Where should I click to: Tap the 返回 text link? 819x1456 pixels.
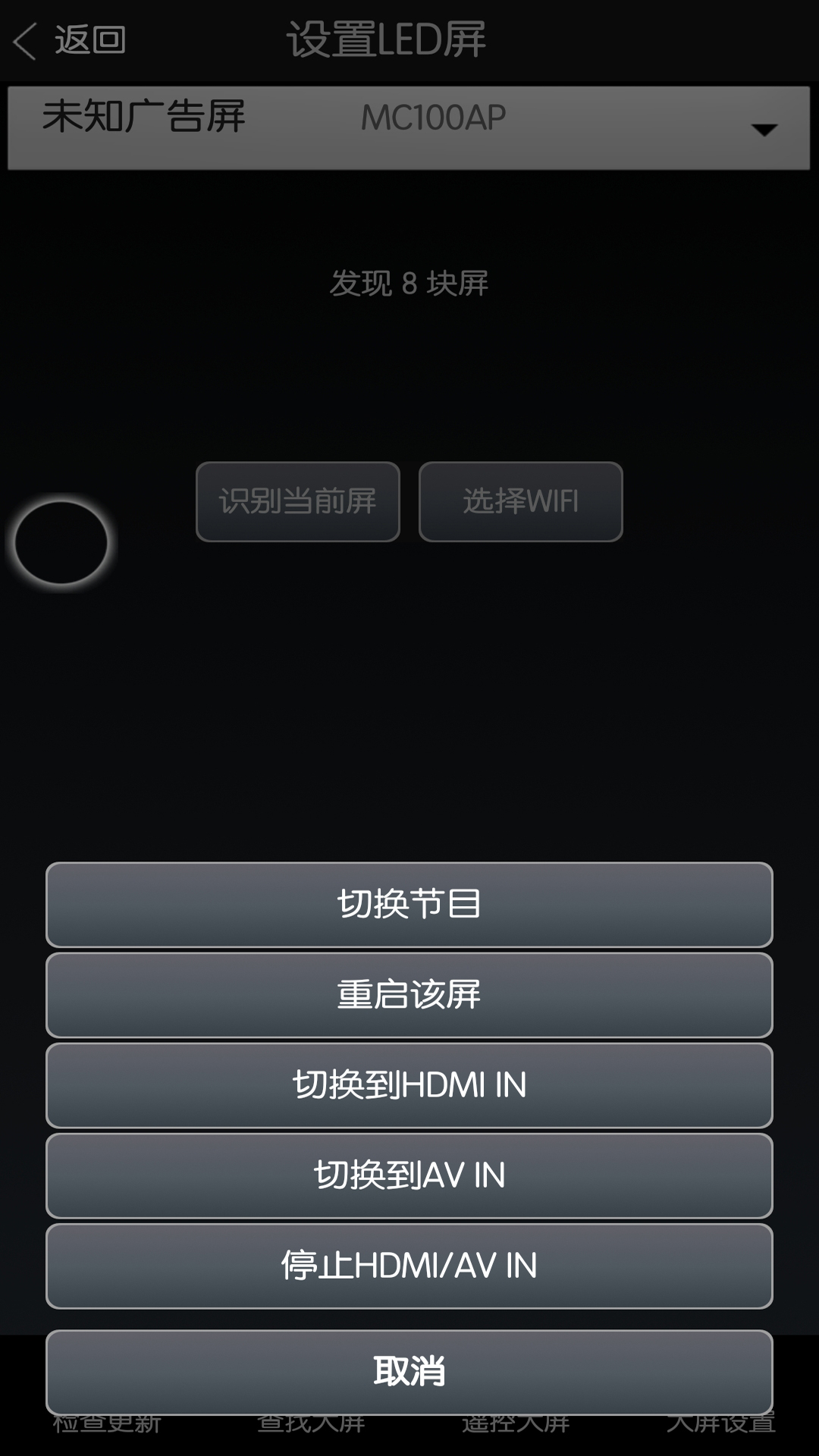pos(89,39)
